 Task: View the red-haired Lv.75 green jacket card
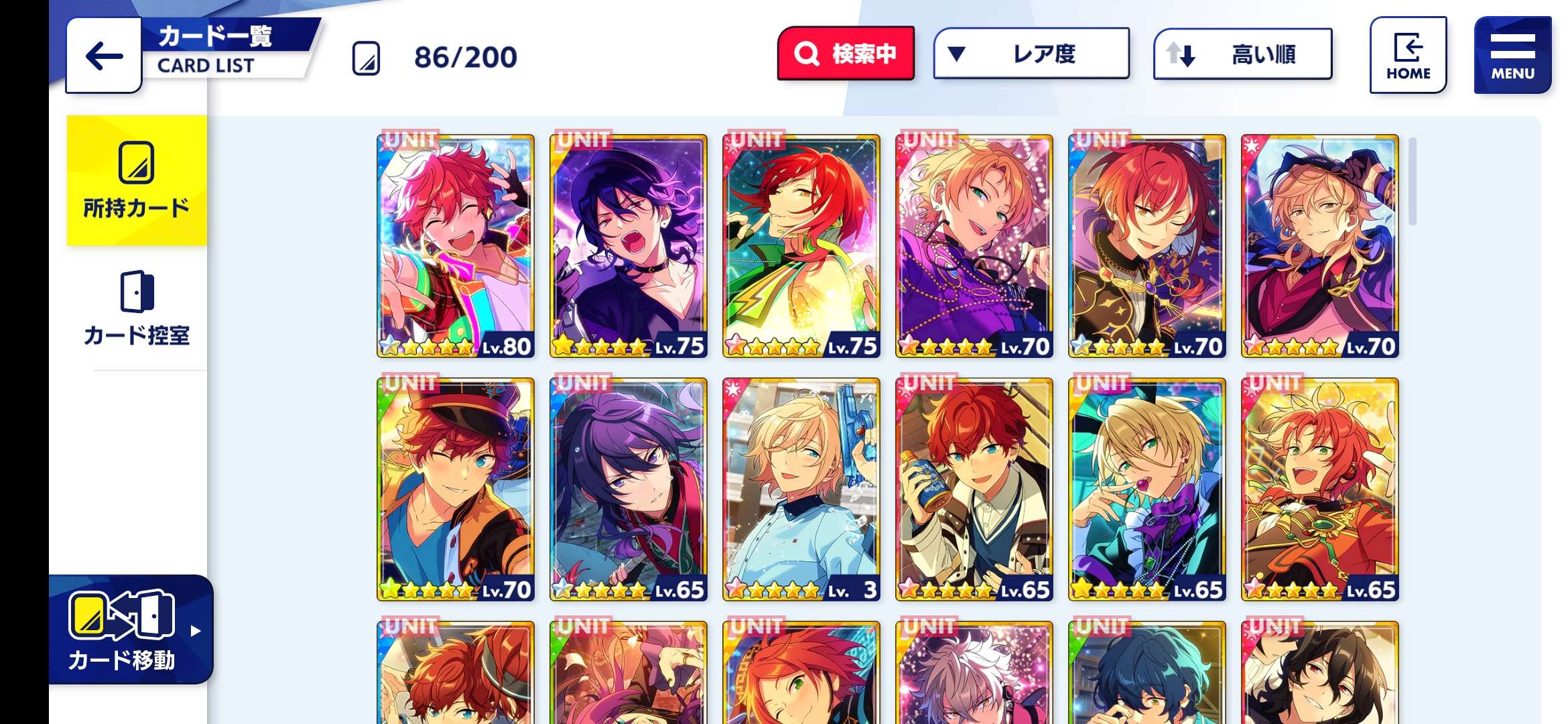click(801, 245)
